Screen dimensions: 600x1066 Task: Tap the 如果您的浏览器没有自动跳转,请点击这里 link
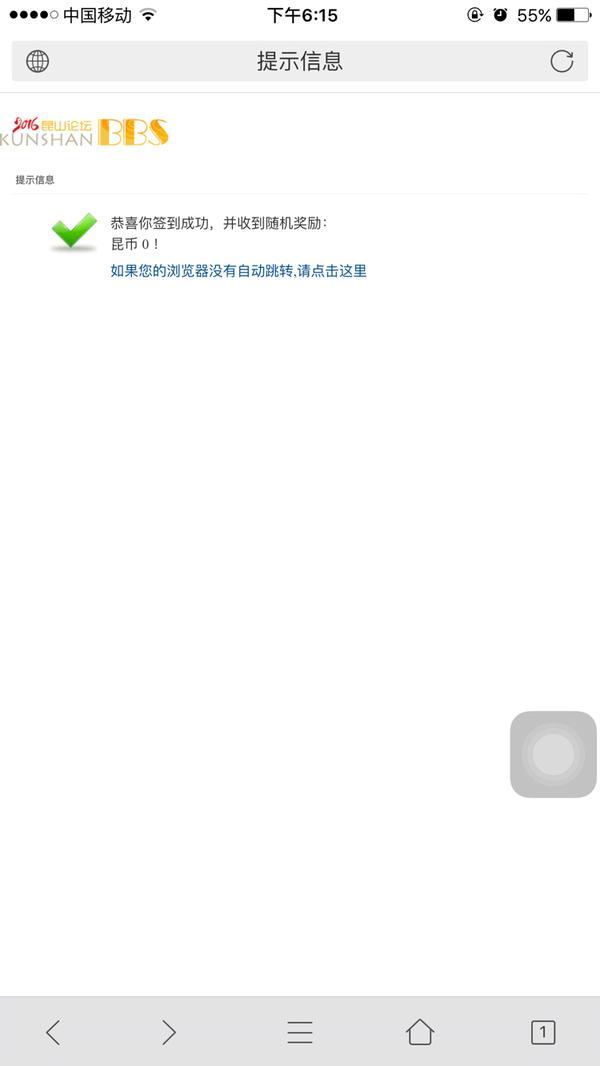(239, 271)
